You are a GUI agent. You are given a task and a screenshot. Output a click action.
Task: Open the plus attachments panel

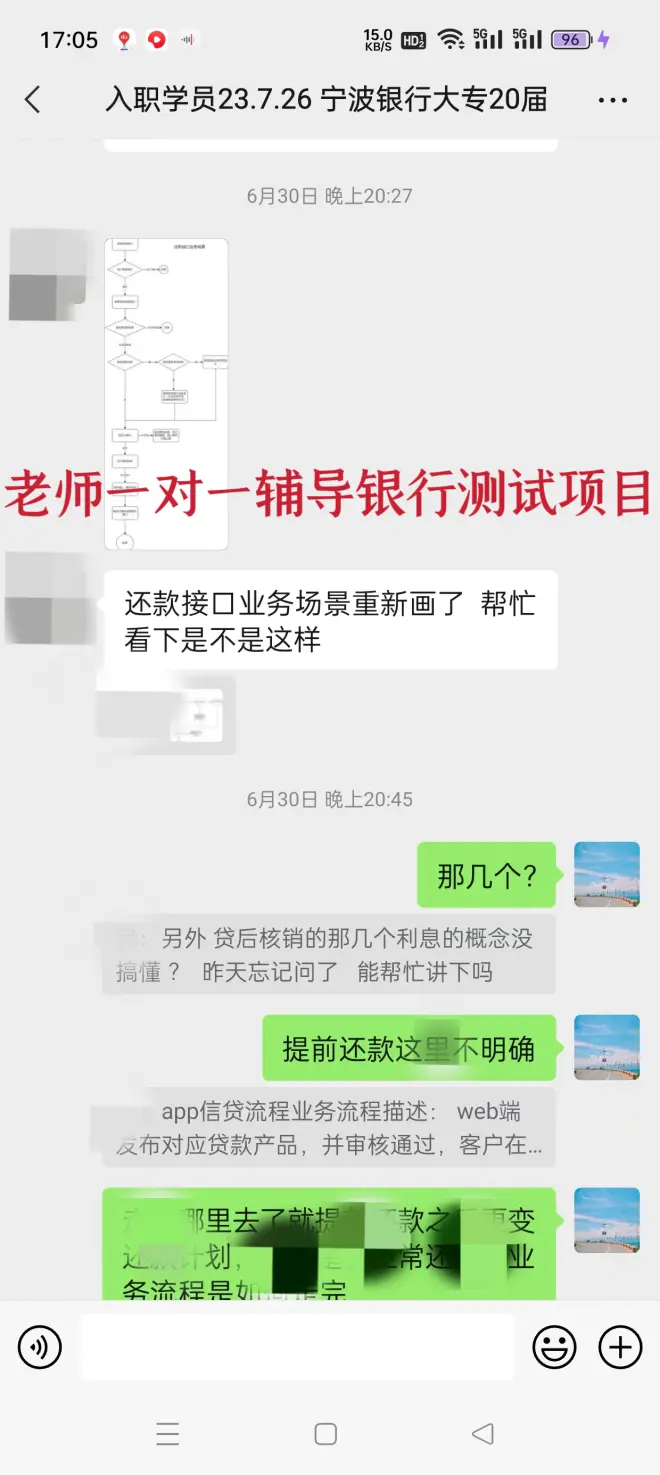coord(620,1347)
